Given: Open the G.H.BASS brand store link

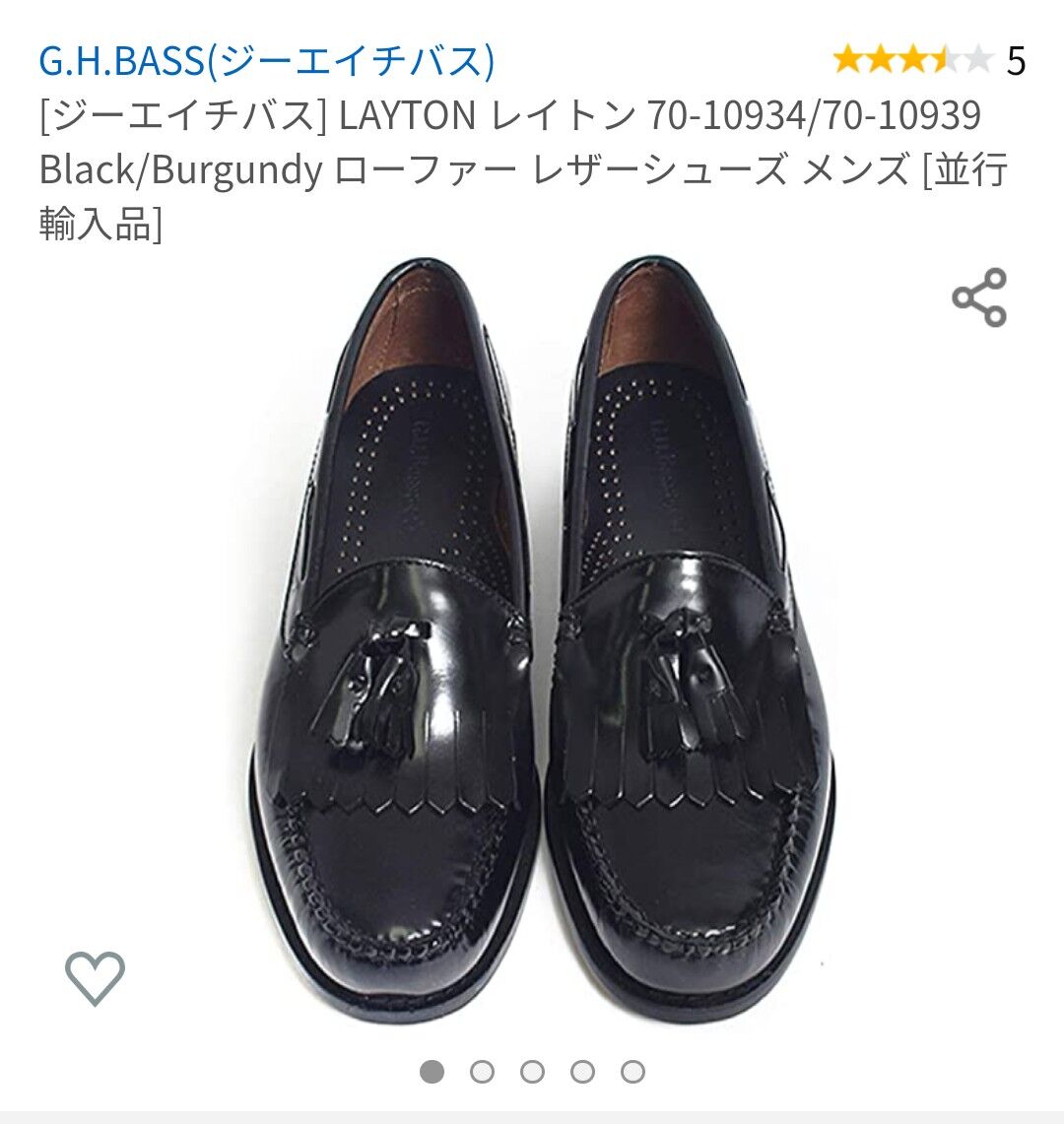Looking at the screenshot, I should tap(266, 61).
